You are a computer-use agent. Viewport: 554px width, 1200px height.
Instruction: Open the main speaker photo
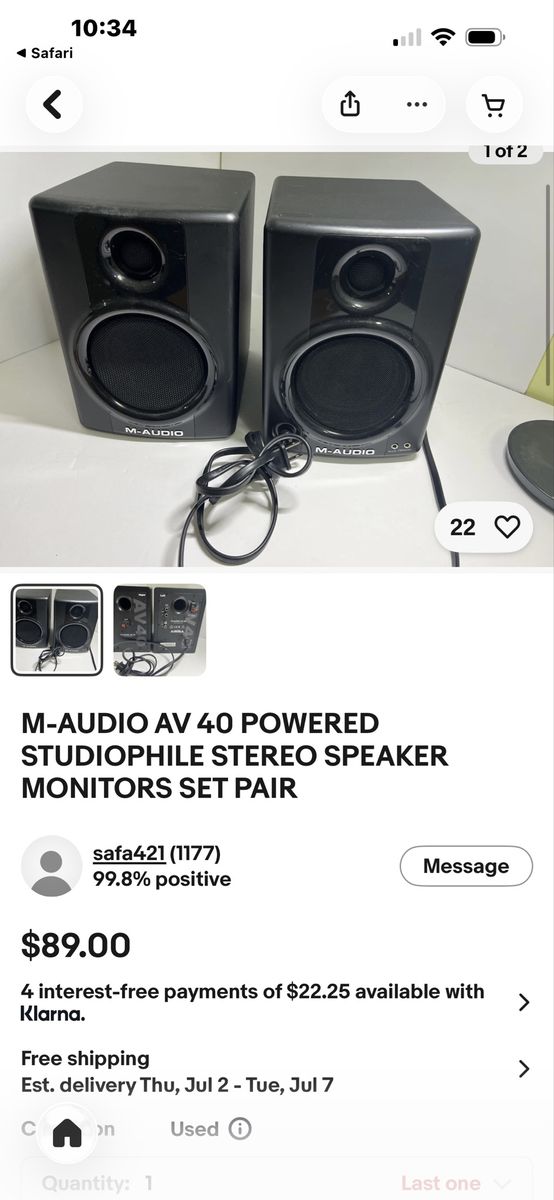click(277, 358)
